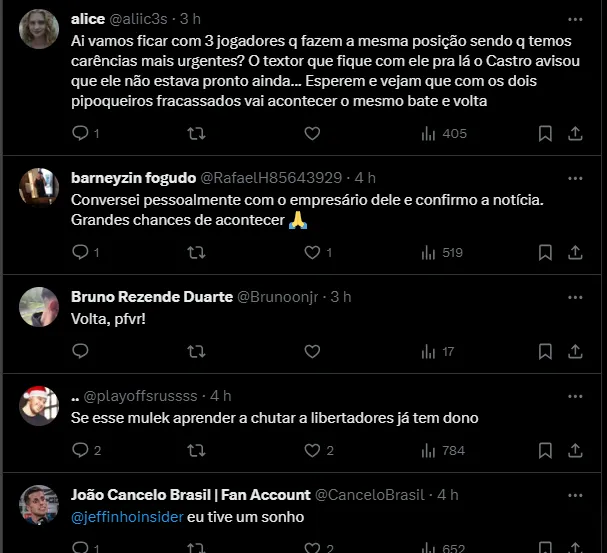Open more options on barneyzin fogudo's tweet
This screenshot has height=553, width=607.
tap(575, 178)
